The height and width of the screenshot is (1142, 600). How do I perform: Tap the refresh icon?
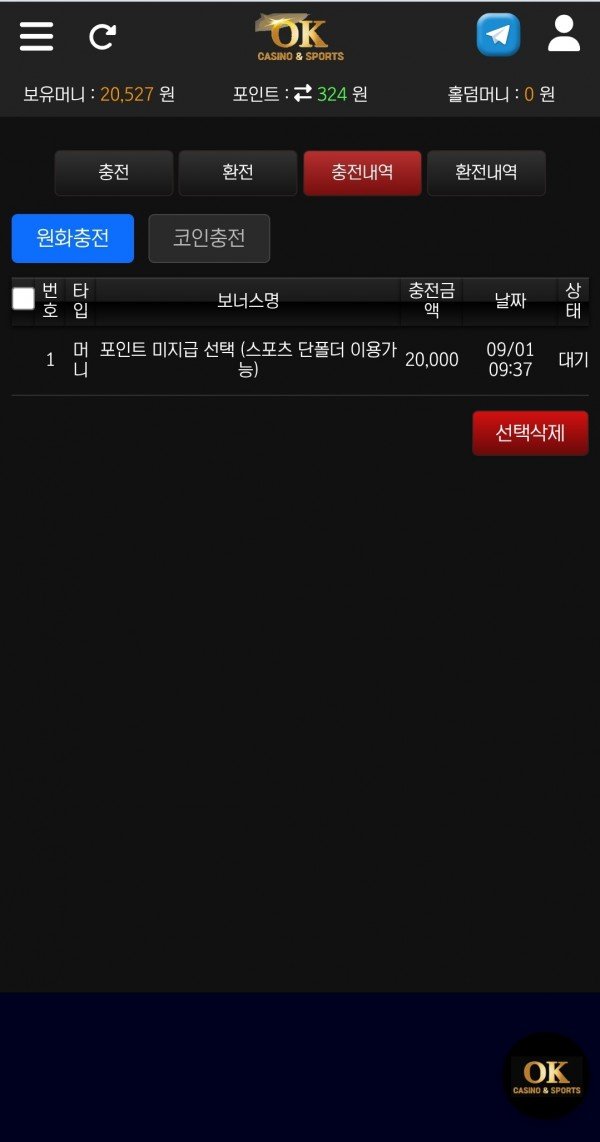(102, 37)
